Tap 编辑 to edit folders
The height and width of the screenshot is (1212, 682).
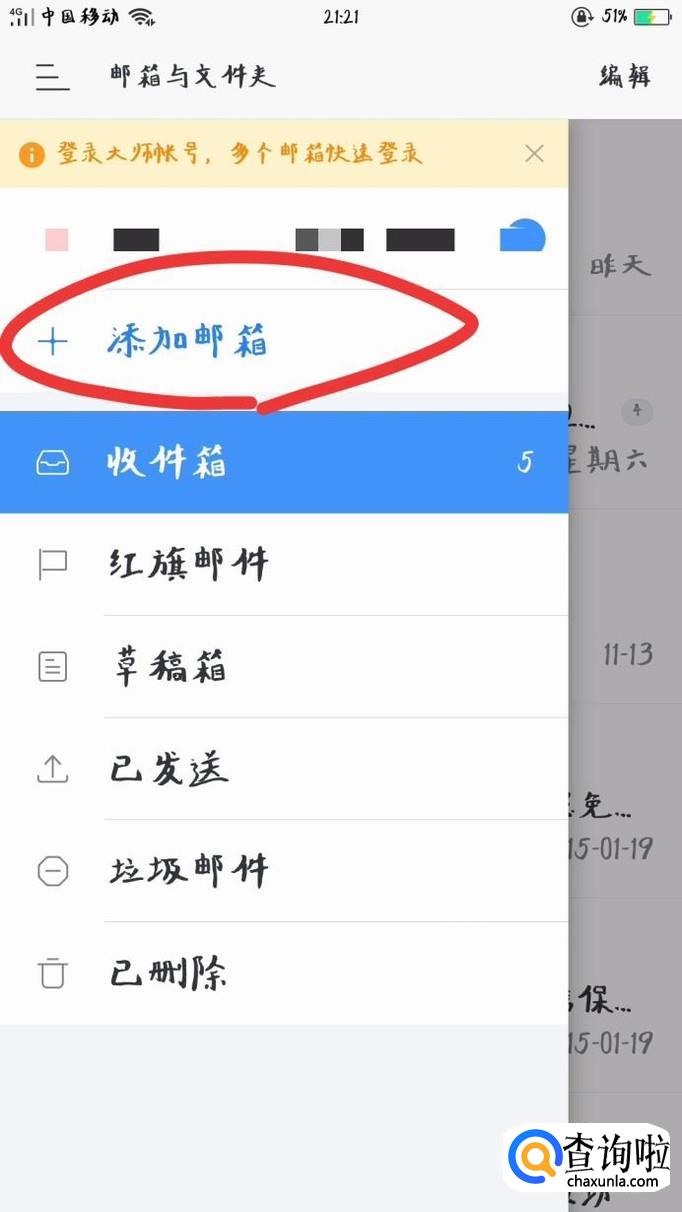pyautogui.click(x=625, y=76)
